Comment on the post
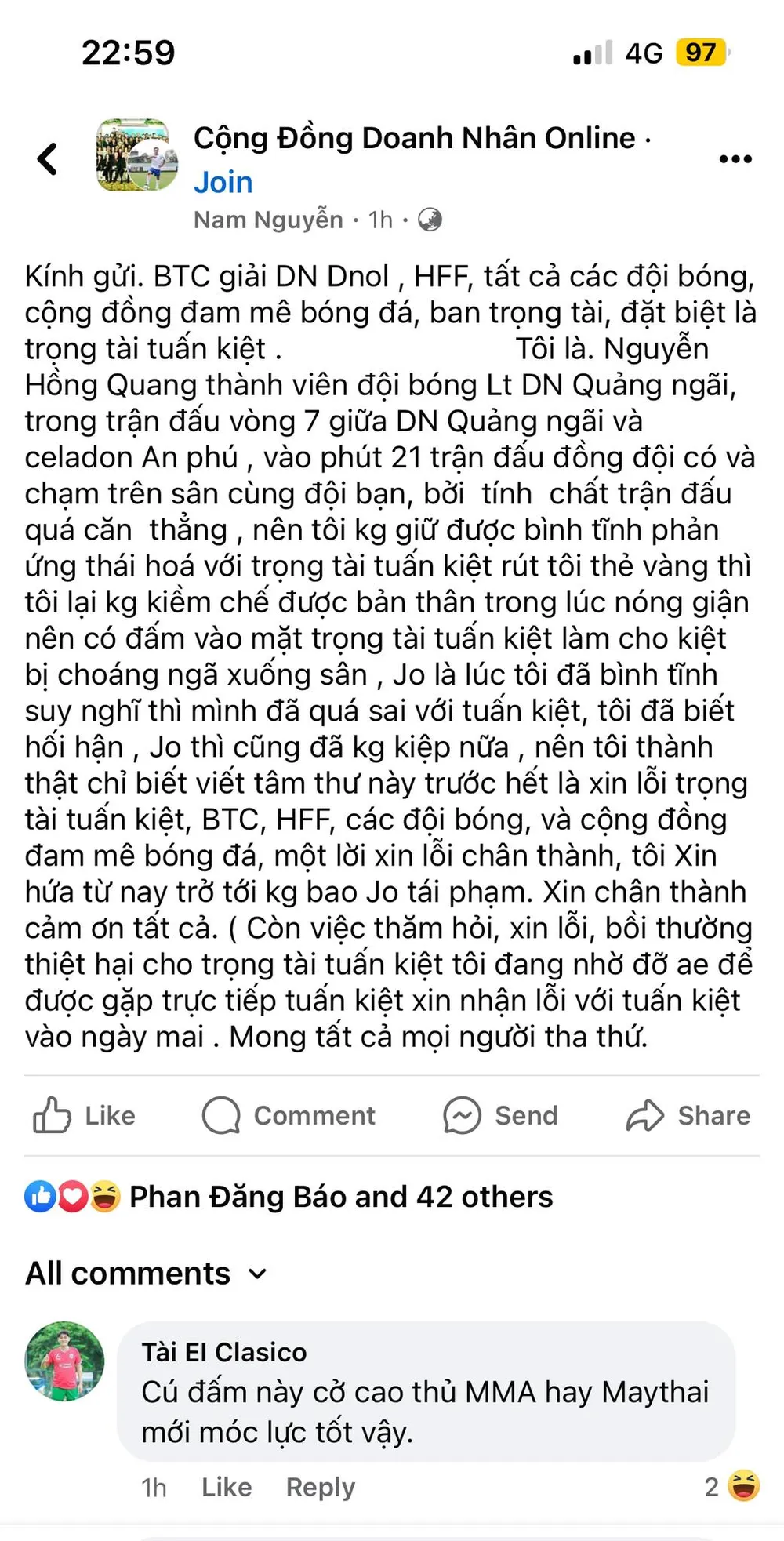This screenshot has width=784, height=1541. (289, 1115)
